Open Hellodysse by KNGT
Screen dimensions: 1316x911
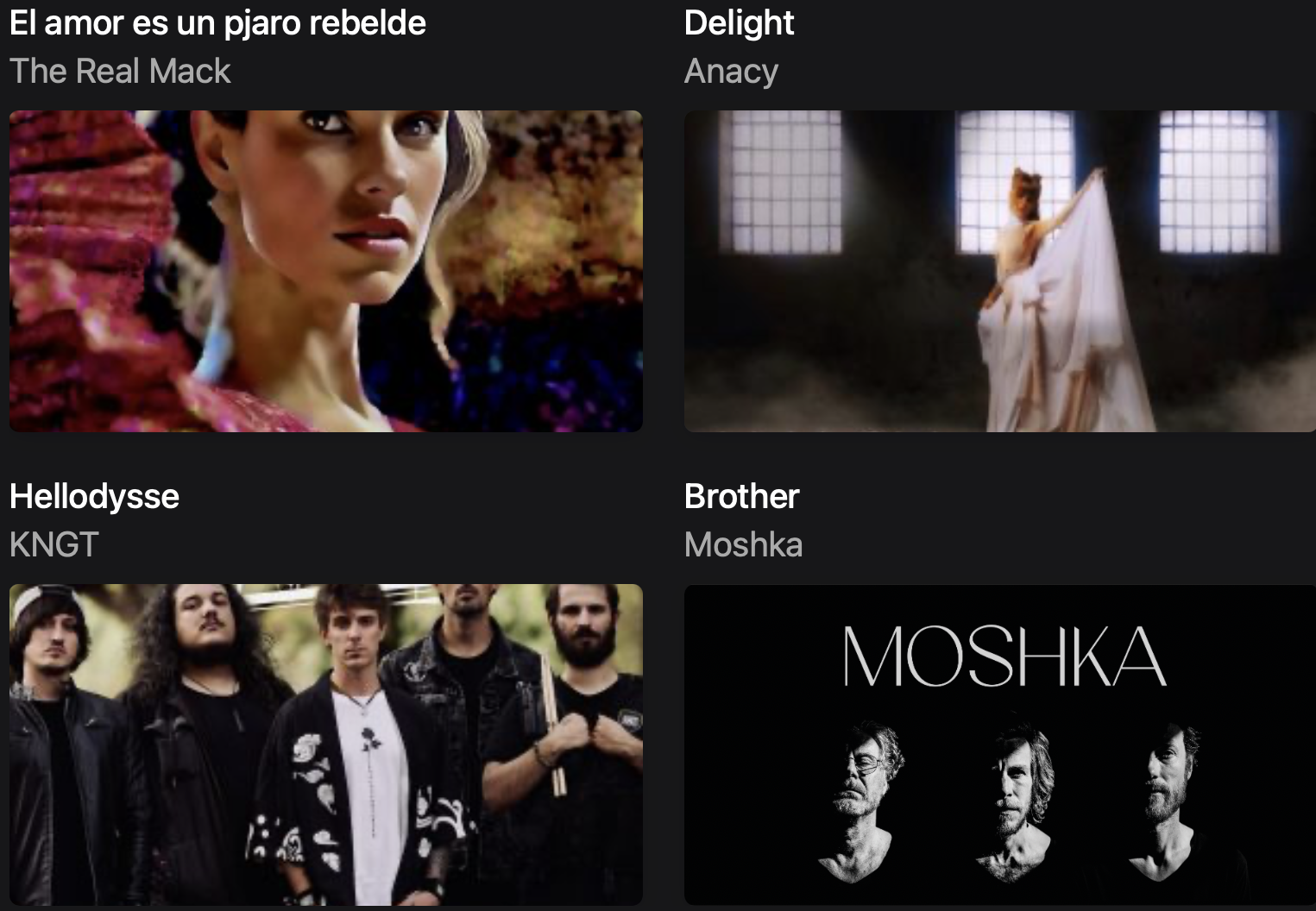click(x=325, y=744)
